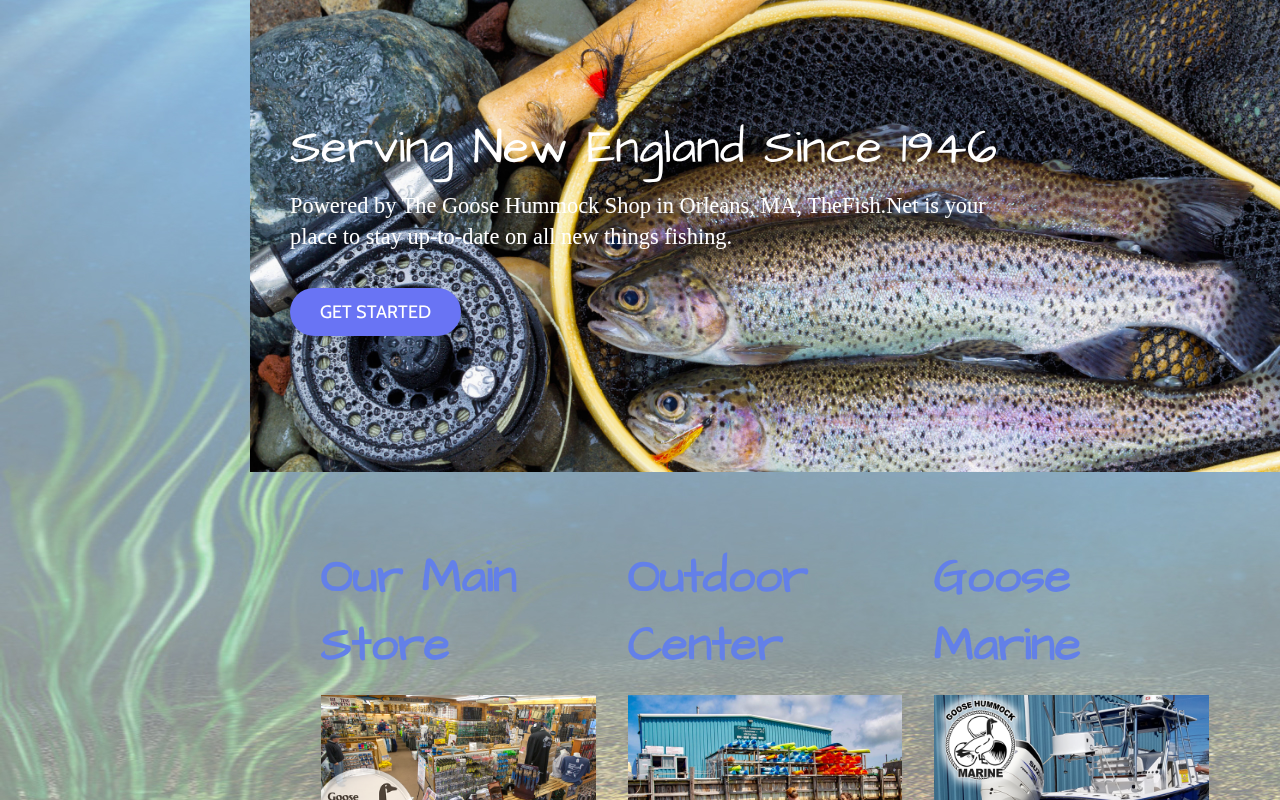The width and height of the screenshot is (1280, 800).
Task: Open the Goose Marine photo
Action: click(1071, 748)
